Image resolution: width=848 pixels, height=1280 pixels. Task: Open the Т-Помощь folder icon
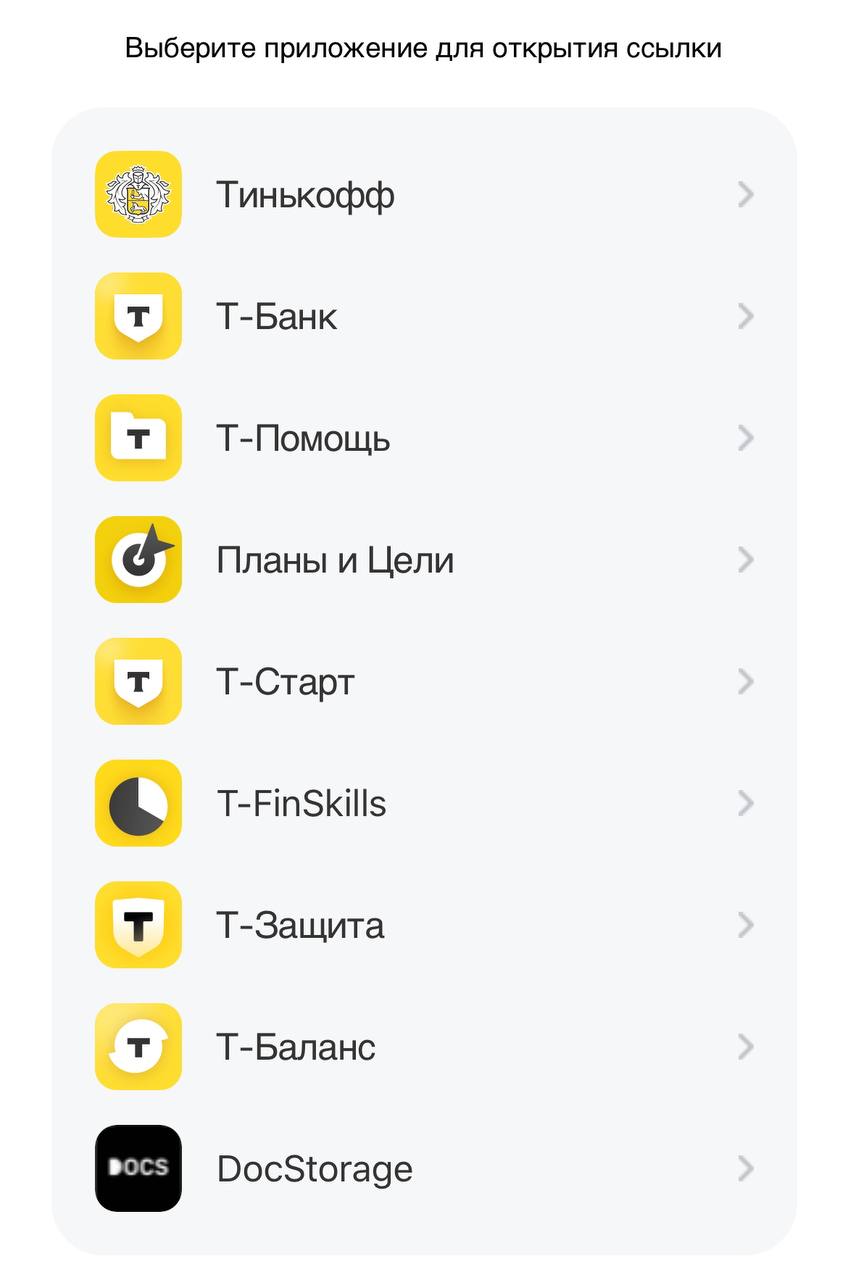tap(138, 438)
